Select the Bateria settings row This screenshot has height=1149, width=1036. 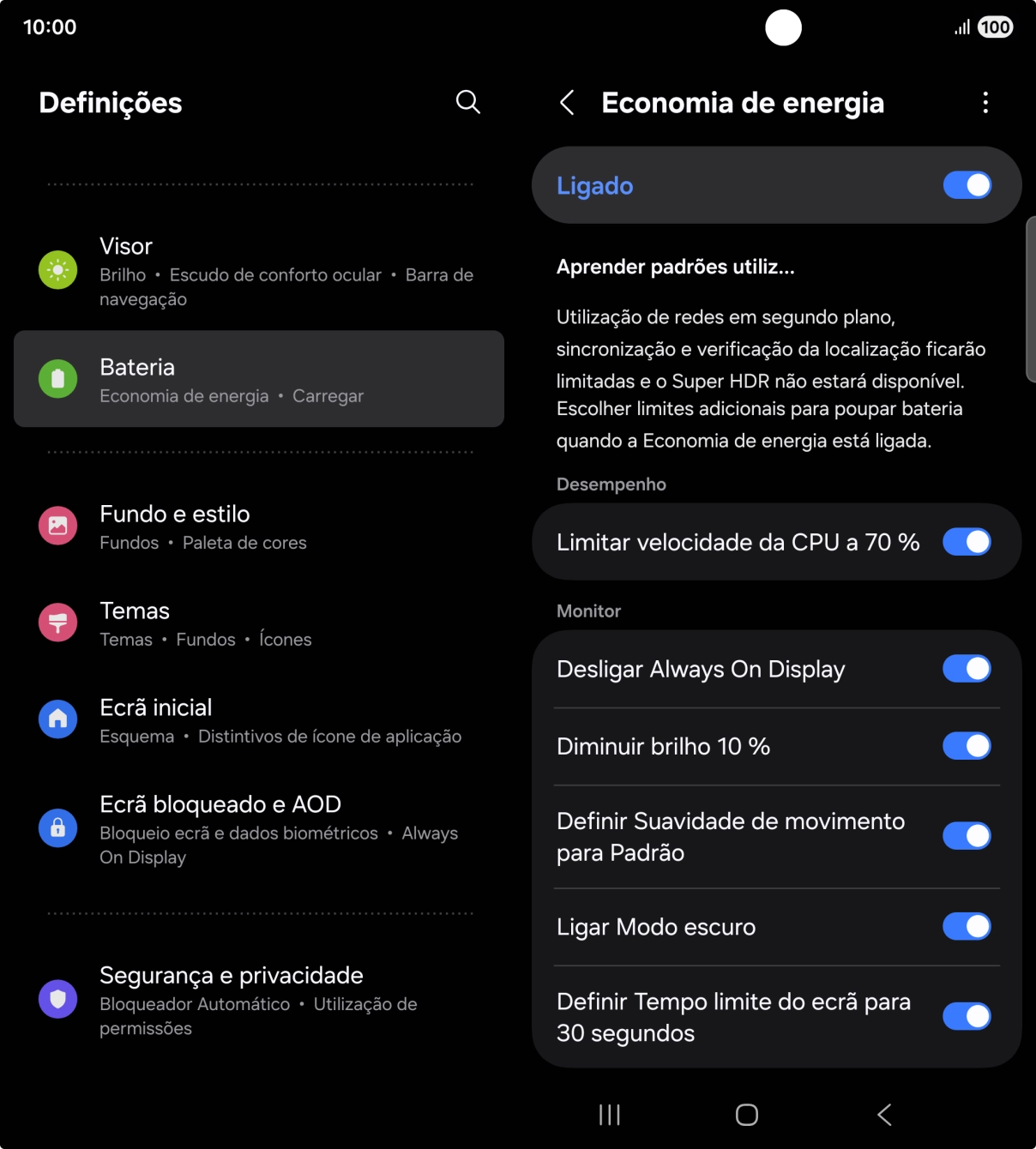[257, 379]
